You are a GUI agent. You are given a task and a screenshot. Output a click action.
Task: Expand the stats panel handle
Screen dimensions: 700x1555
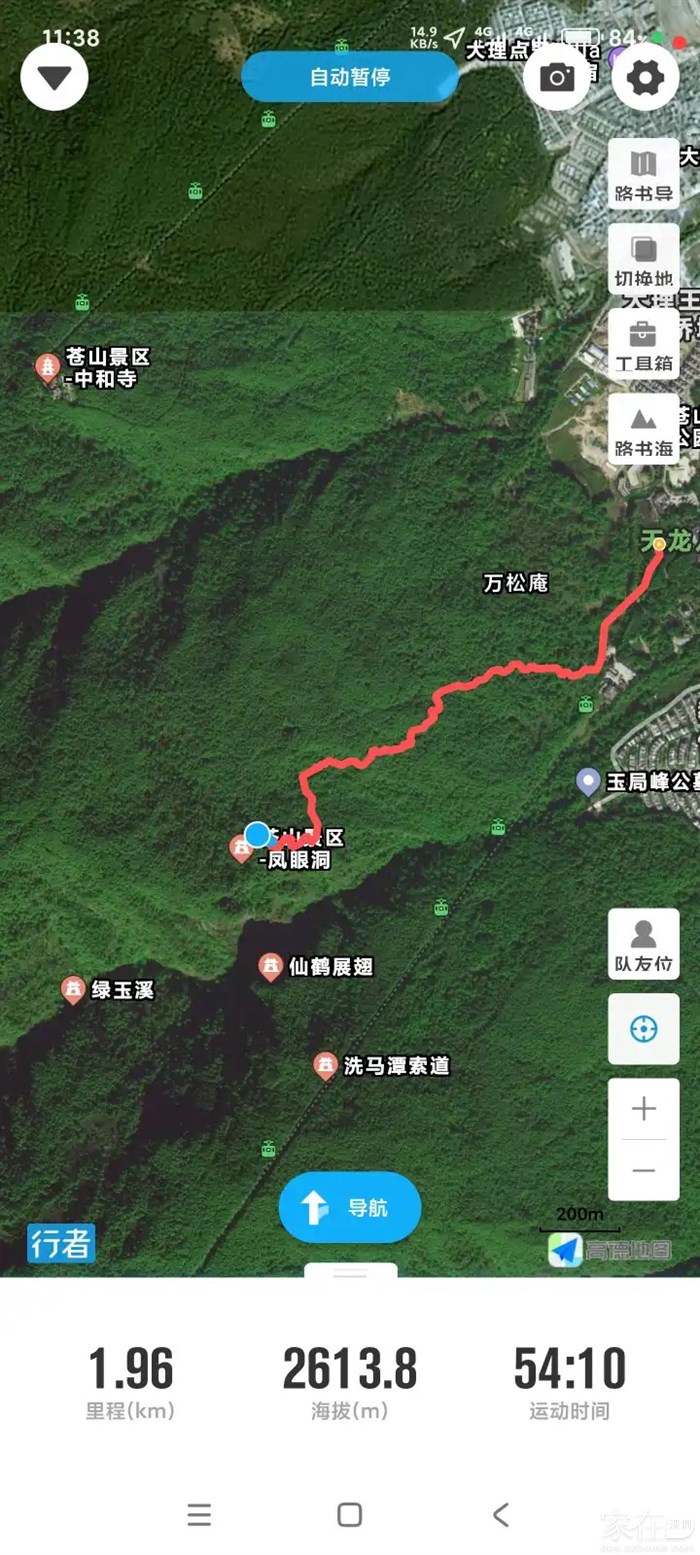click(x=350, y=1272)
